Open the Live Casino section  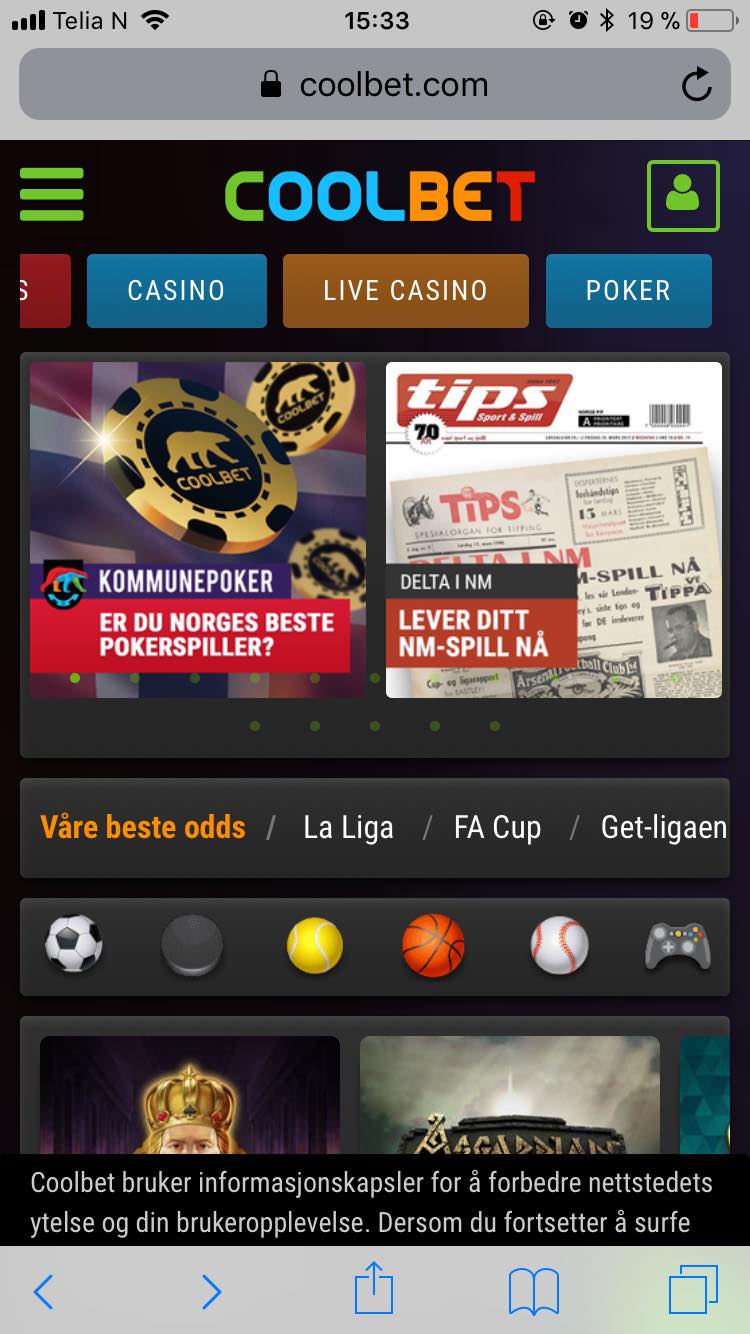click(x=405, y=291)
